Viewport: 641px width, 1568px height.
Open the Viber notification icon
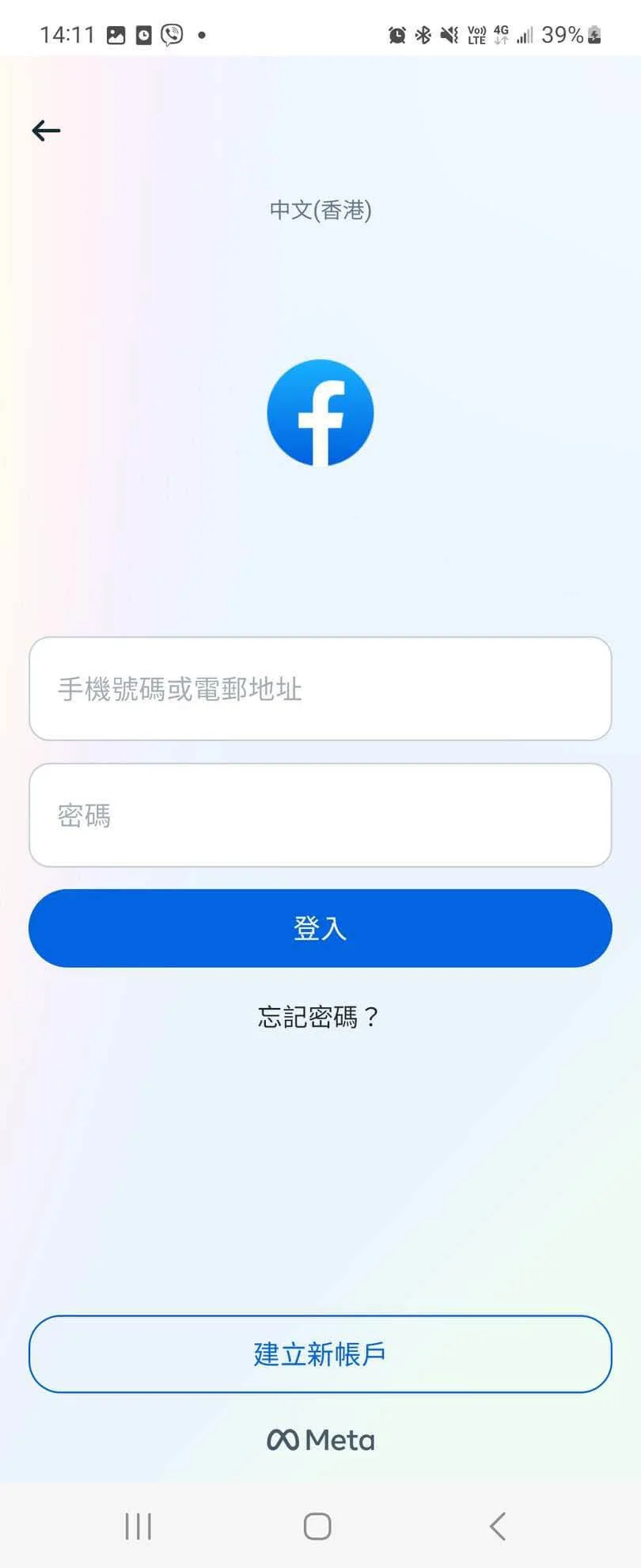click(170, 34)
